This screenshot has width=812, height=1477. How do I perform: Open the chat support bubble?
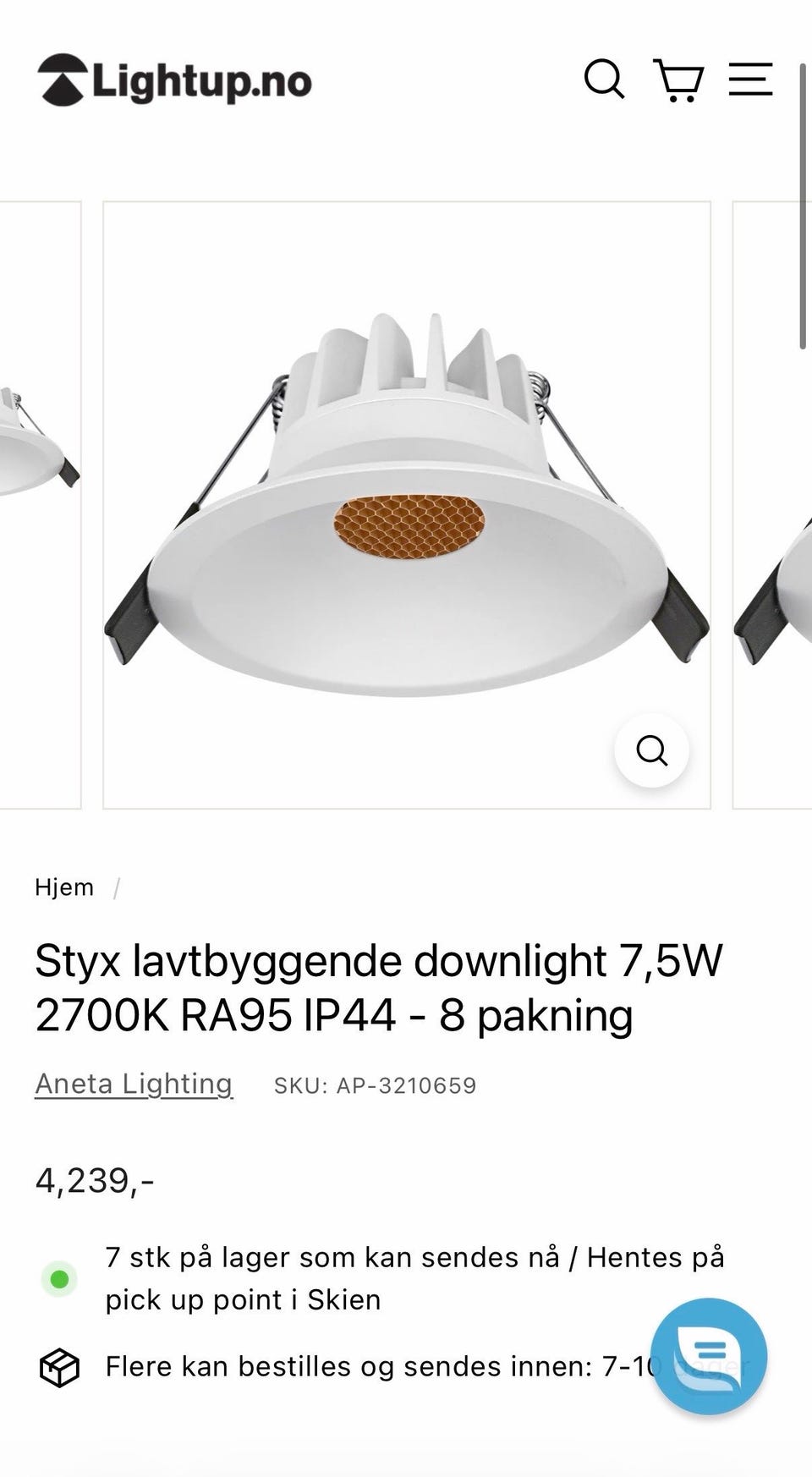[709, 1356]
